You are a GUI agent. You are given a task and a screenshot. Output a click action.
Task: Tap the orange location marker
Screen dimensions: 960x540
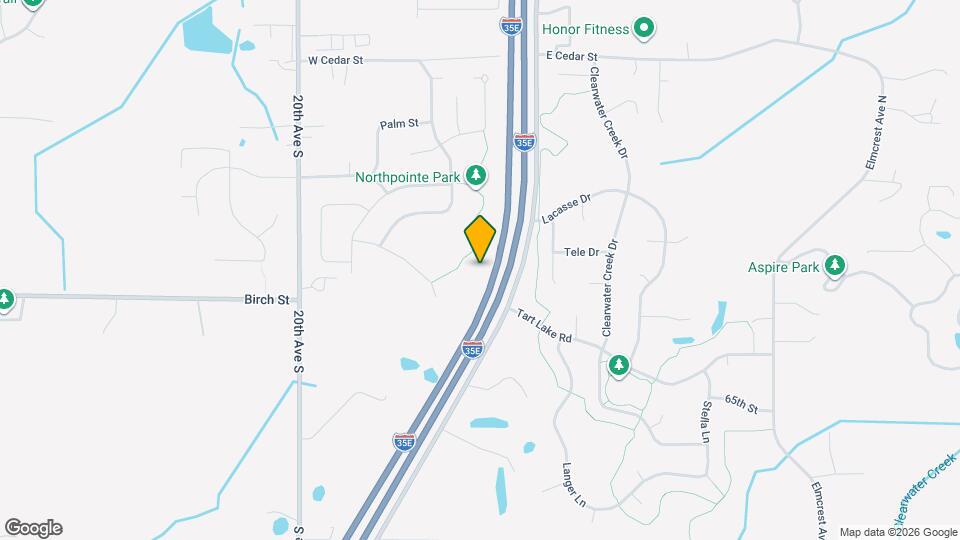pyautogui.click(x=480, y=238)
